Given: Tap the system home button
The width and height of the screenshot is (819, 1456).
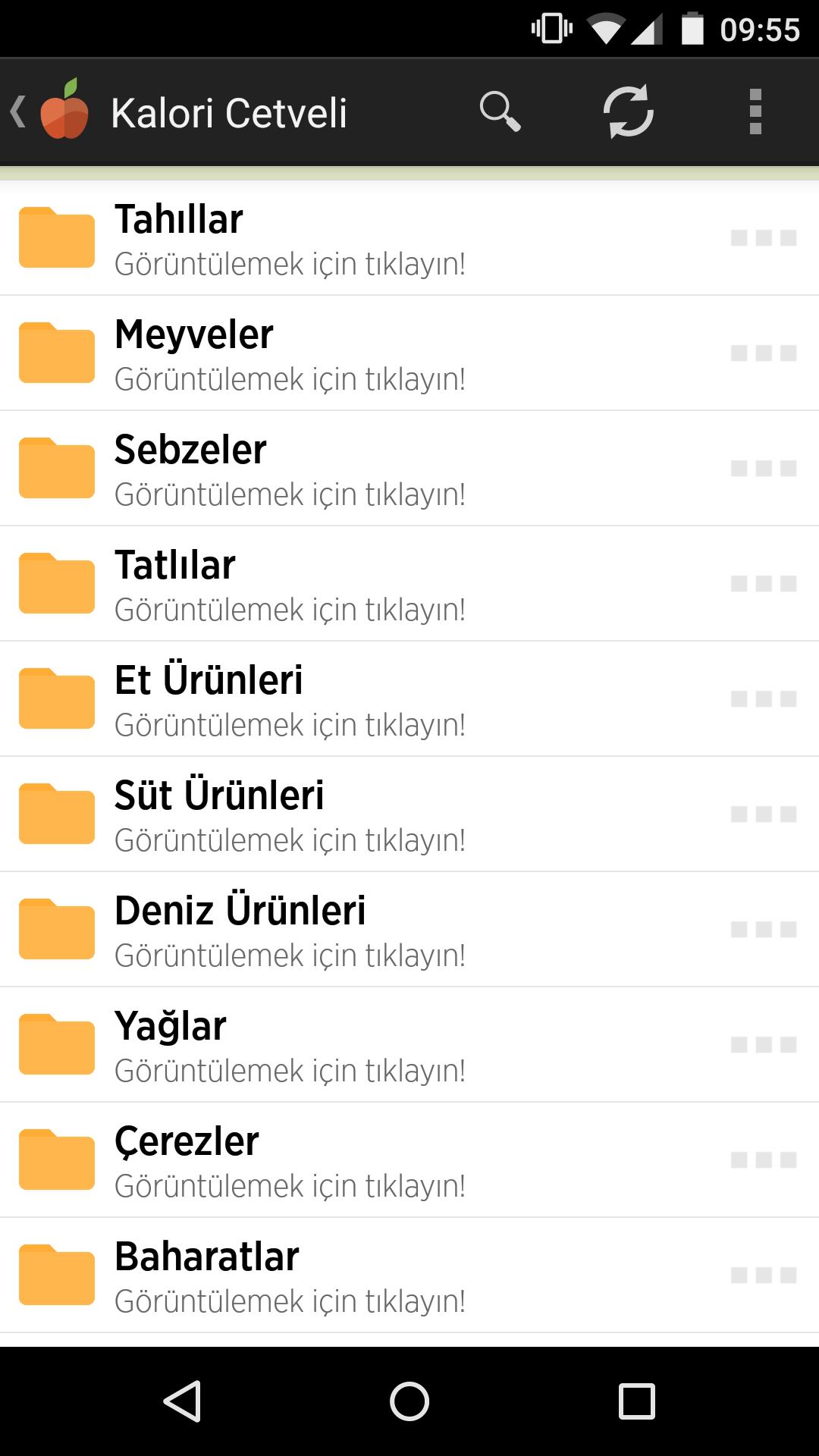Looking at the screenshot, I should (x=409, y=1401).
